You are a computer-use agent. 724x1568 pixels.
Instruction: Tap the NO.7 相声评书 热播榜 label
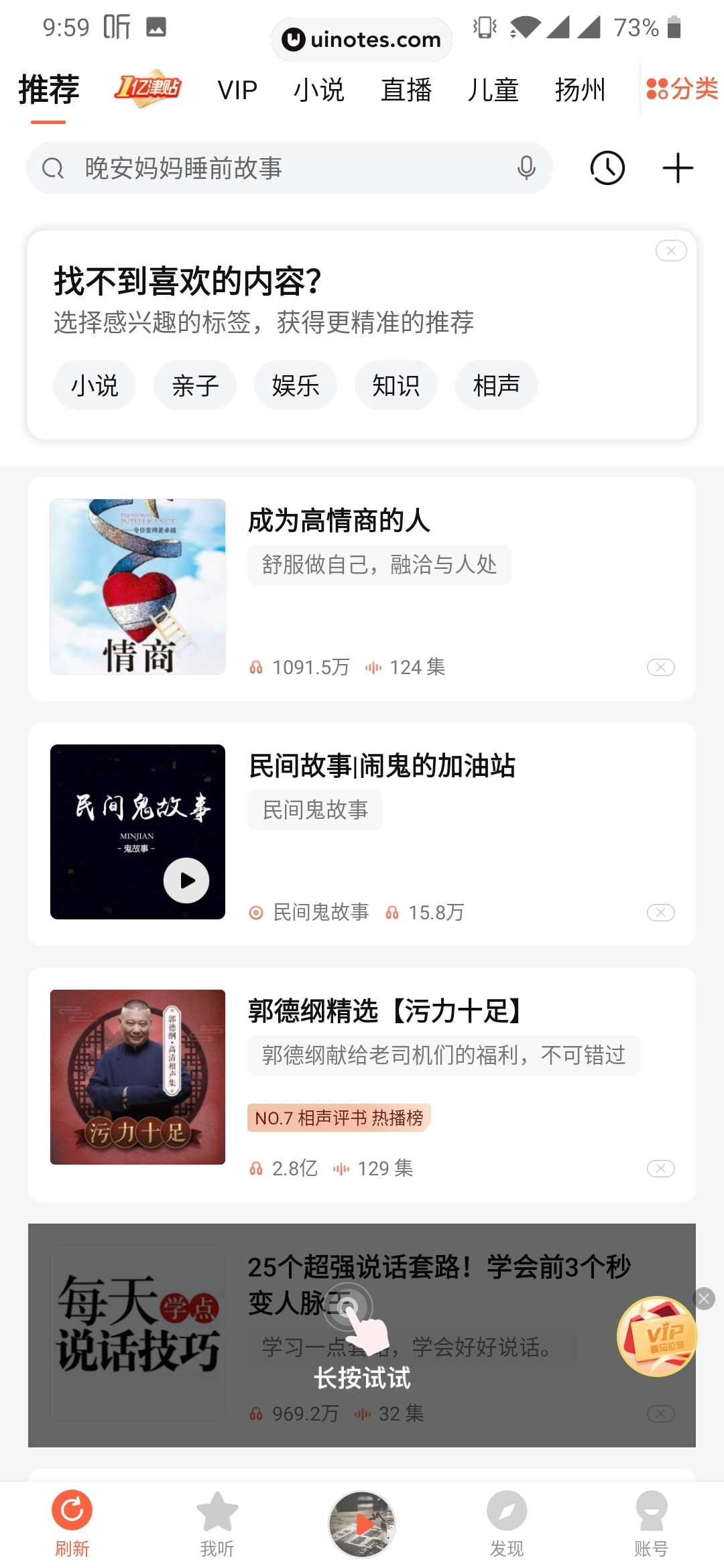click(339, 1118)
